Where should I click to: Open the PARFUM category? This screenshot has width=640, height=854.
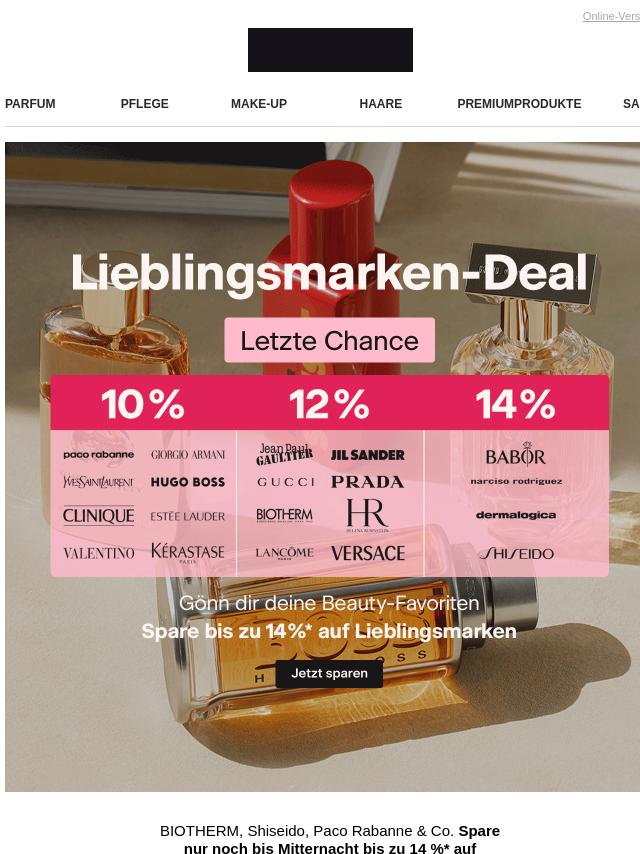pos(30,104)
